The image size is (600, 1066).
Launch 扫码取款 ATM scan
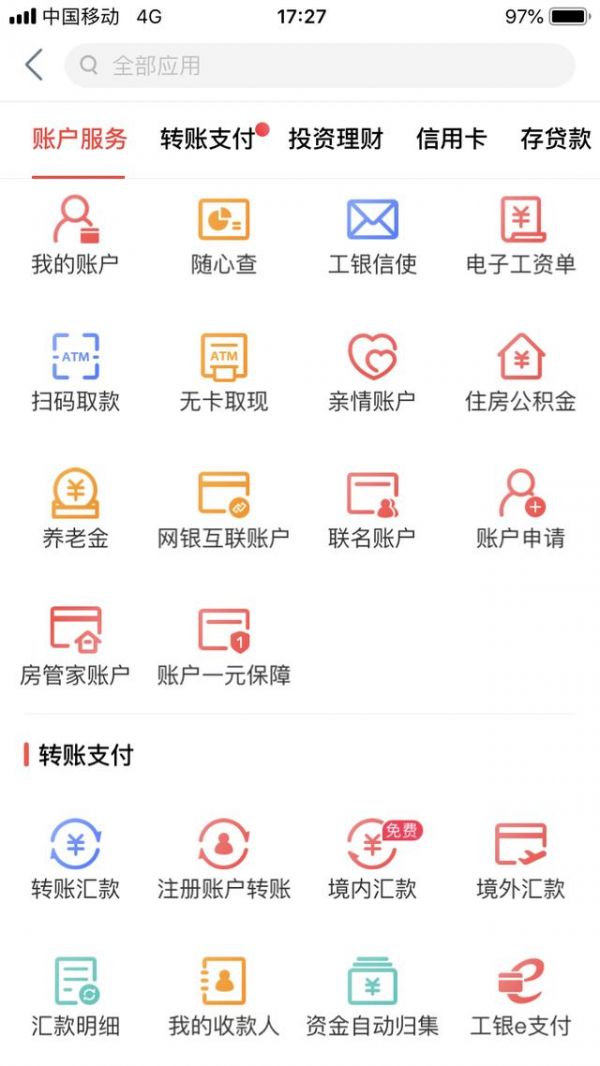tap(75, 373)
